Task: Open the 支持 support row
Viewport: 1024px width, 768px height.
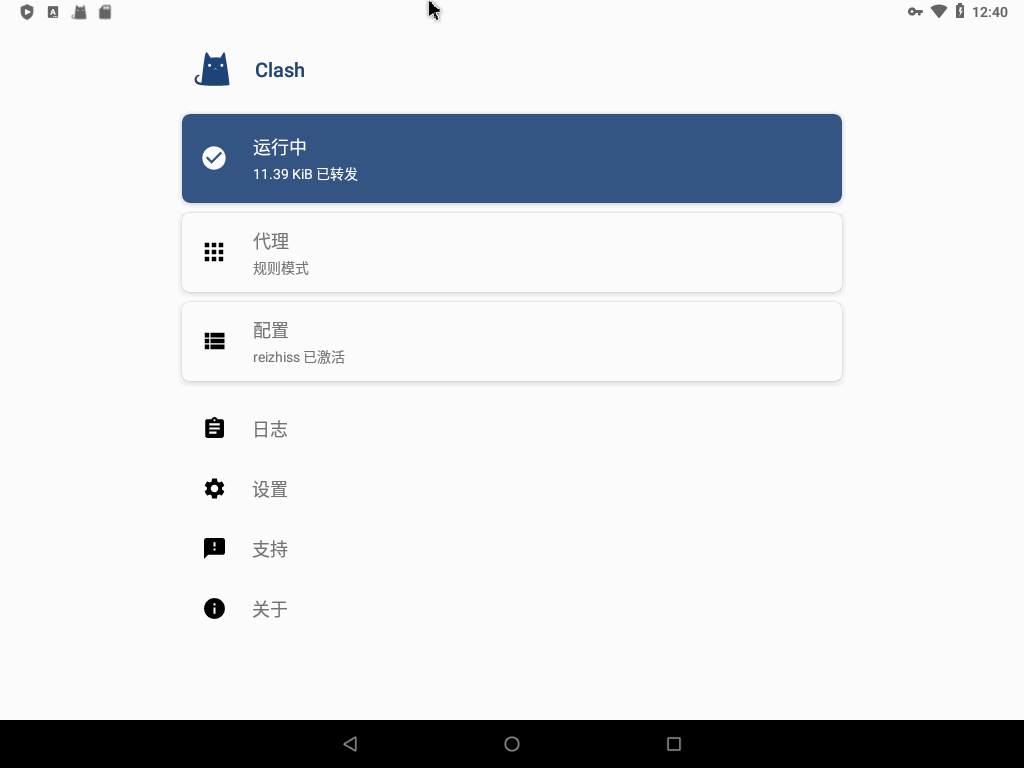Action: coord(270,549)
